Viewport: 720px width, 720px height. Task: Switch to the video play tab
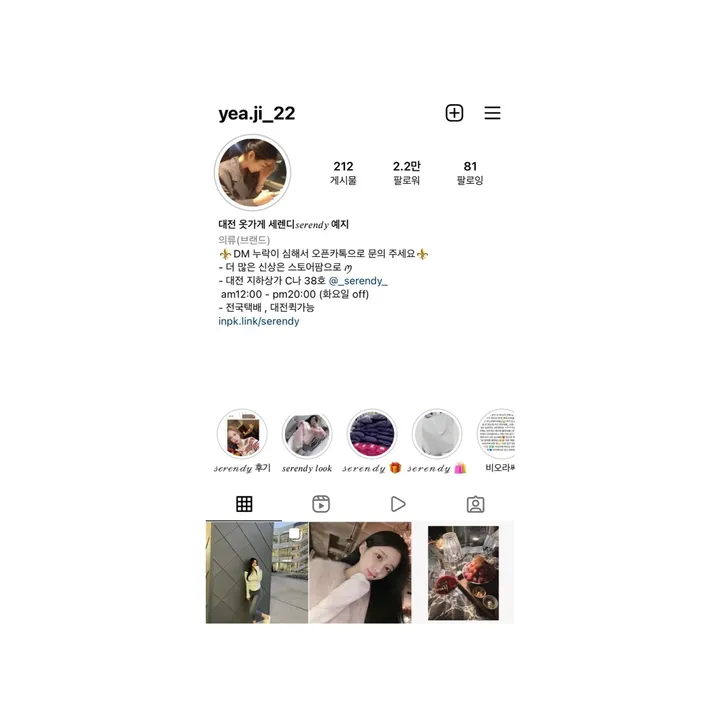[398, 504]
